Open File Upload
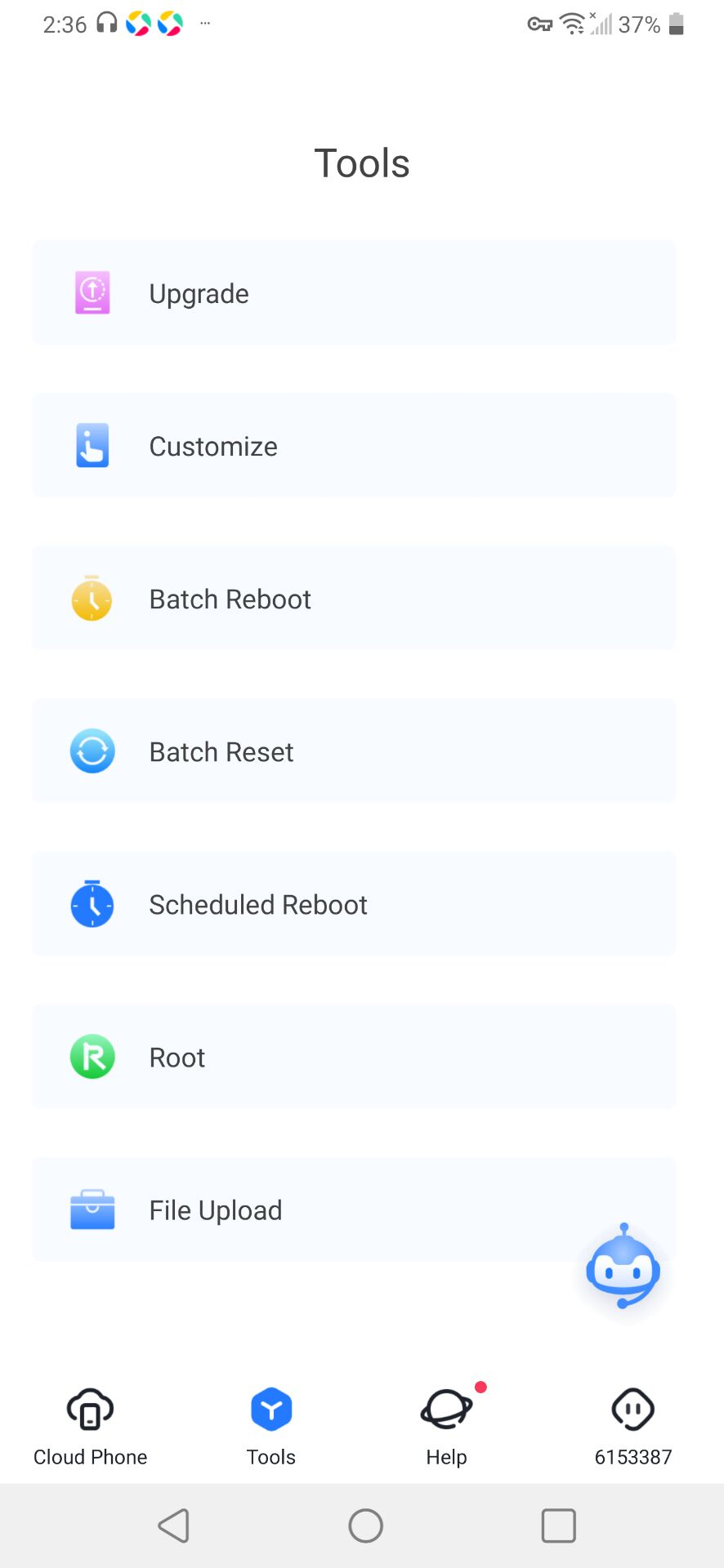 click(x=354, y=1209)
